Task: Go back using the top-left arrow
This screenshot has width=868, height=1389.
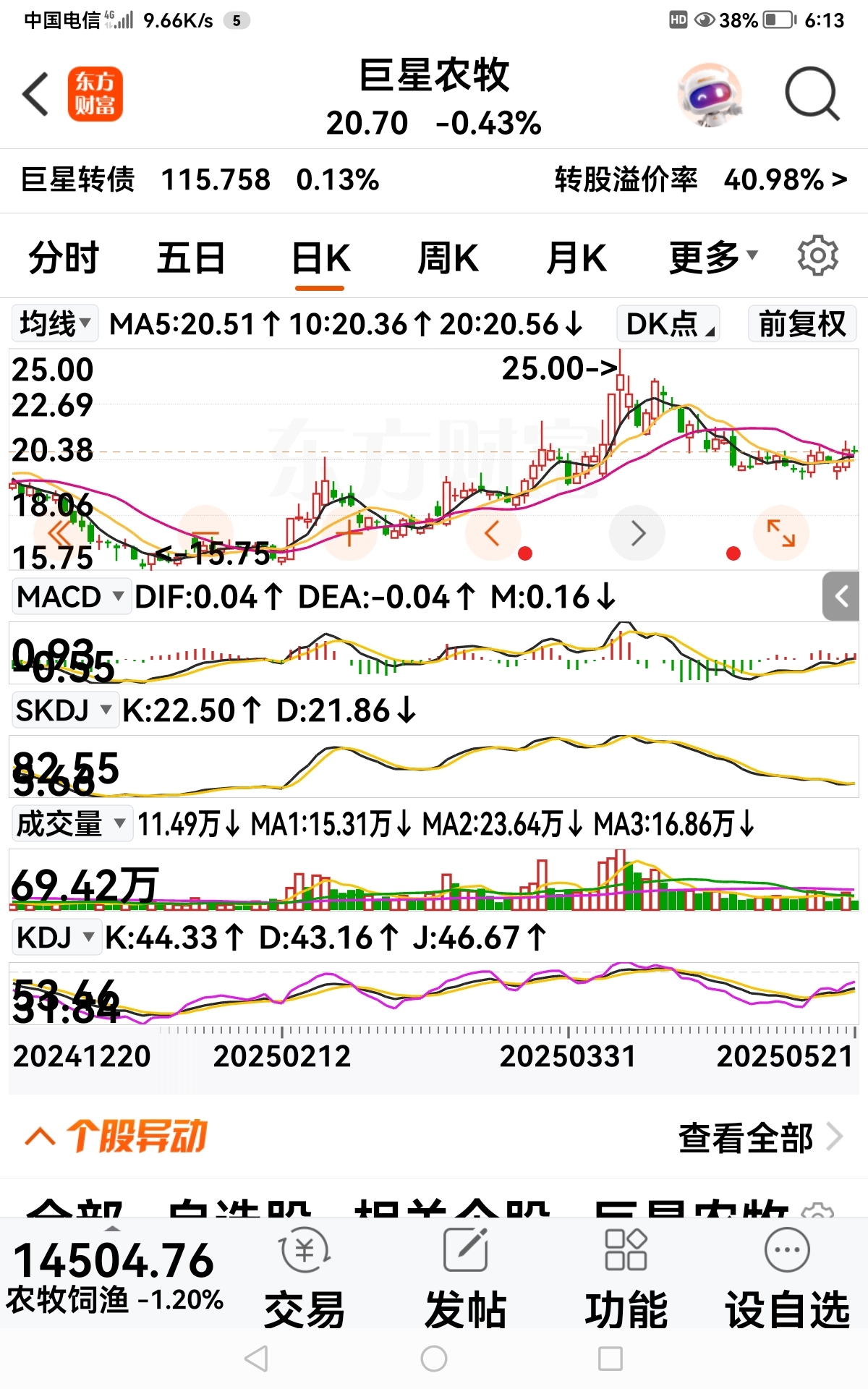Action: pos(36,94)
